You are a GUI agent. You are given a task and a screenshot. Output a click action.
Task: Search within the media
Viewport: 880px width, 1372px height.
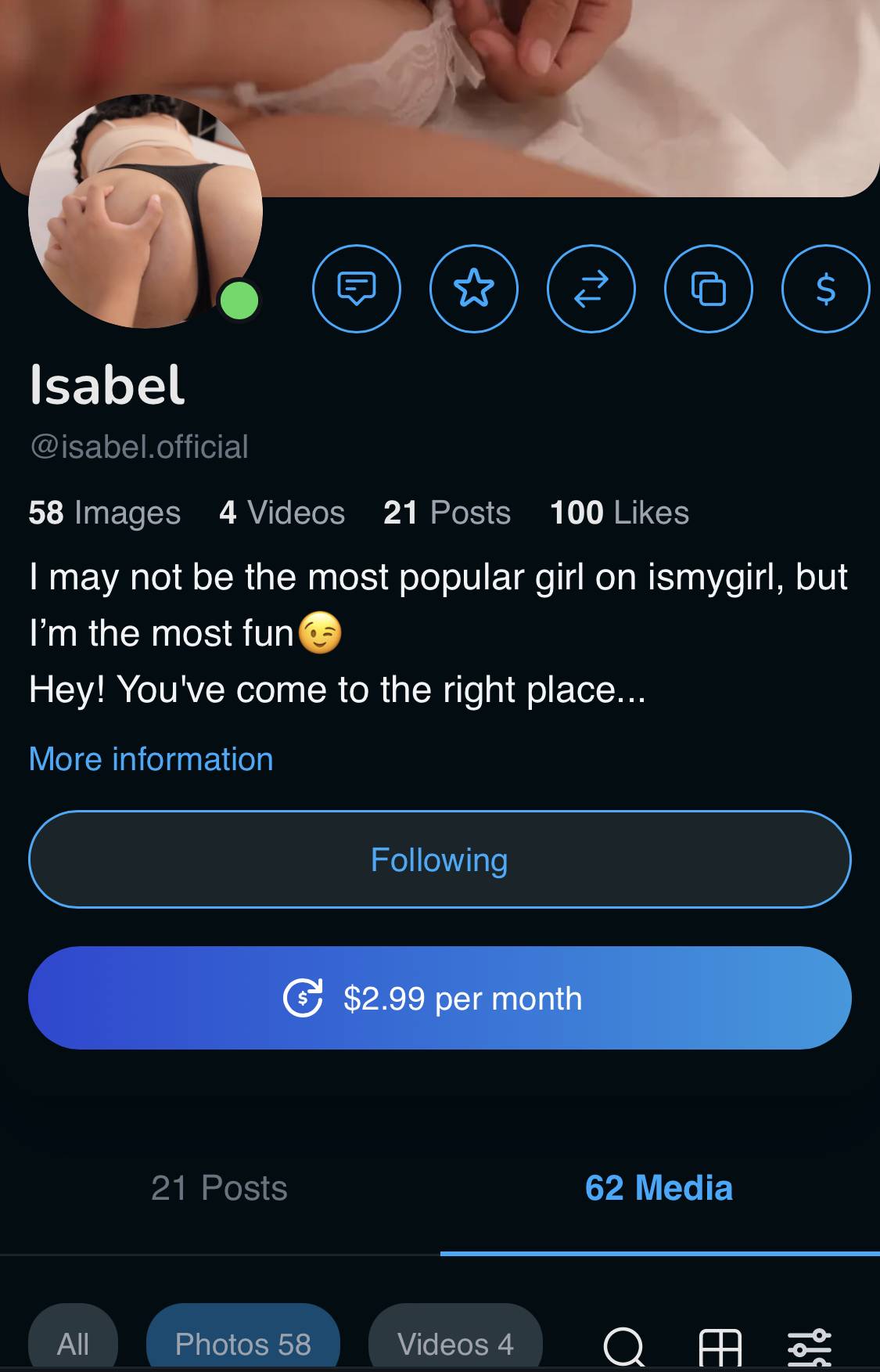pyautogui.click(x=623, y=1347)
